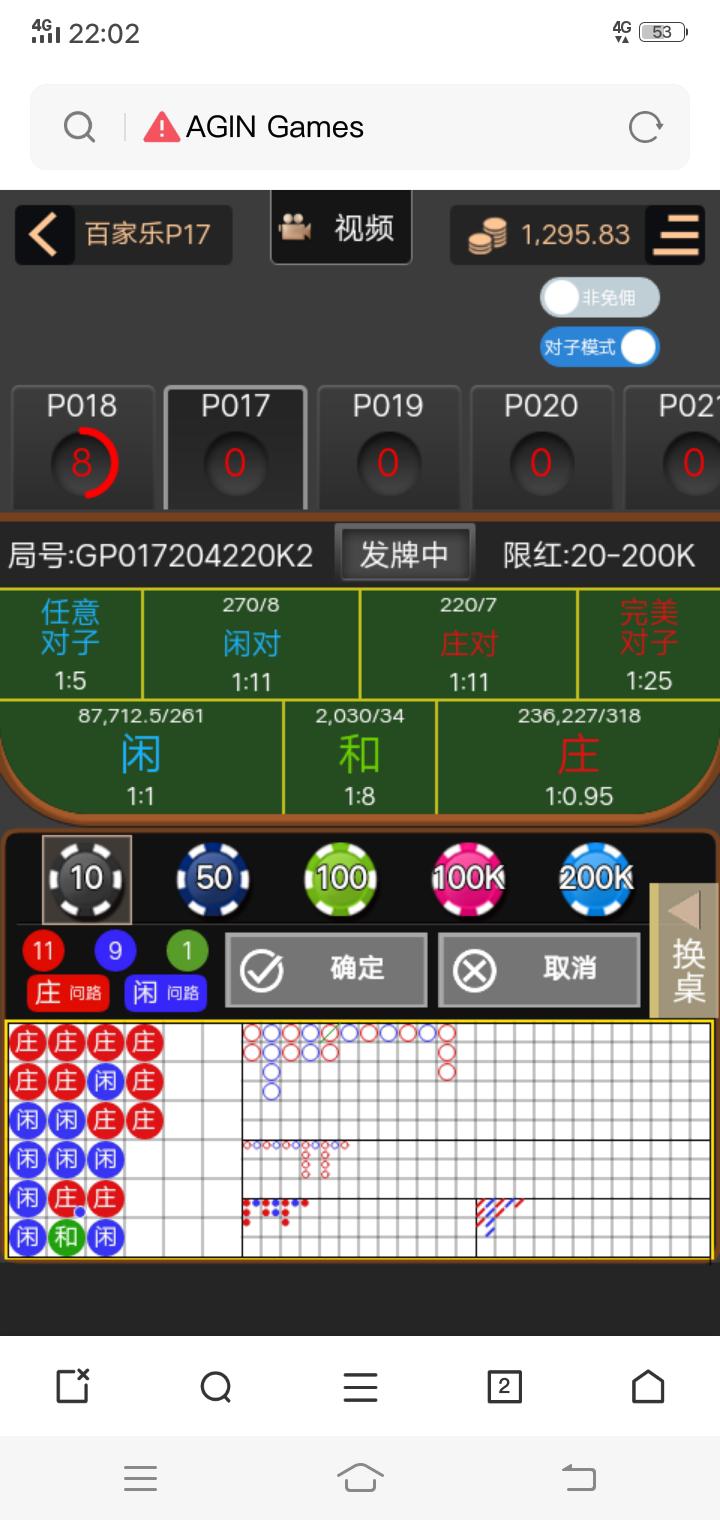
Task: Bet on 和 tie area
Action: (360, 756)
